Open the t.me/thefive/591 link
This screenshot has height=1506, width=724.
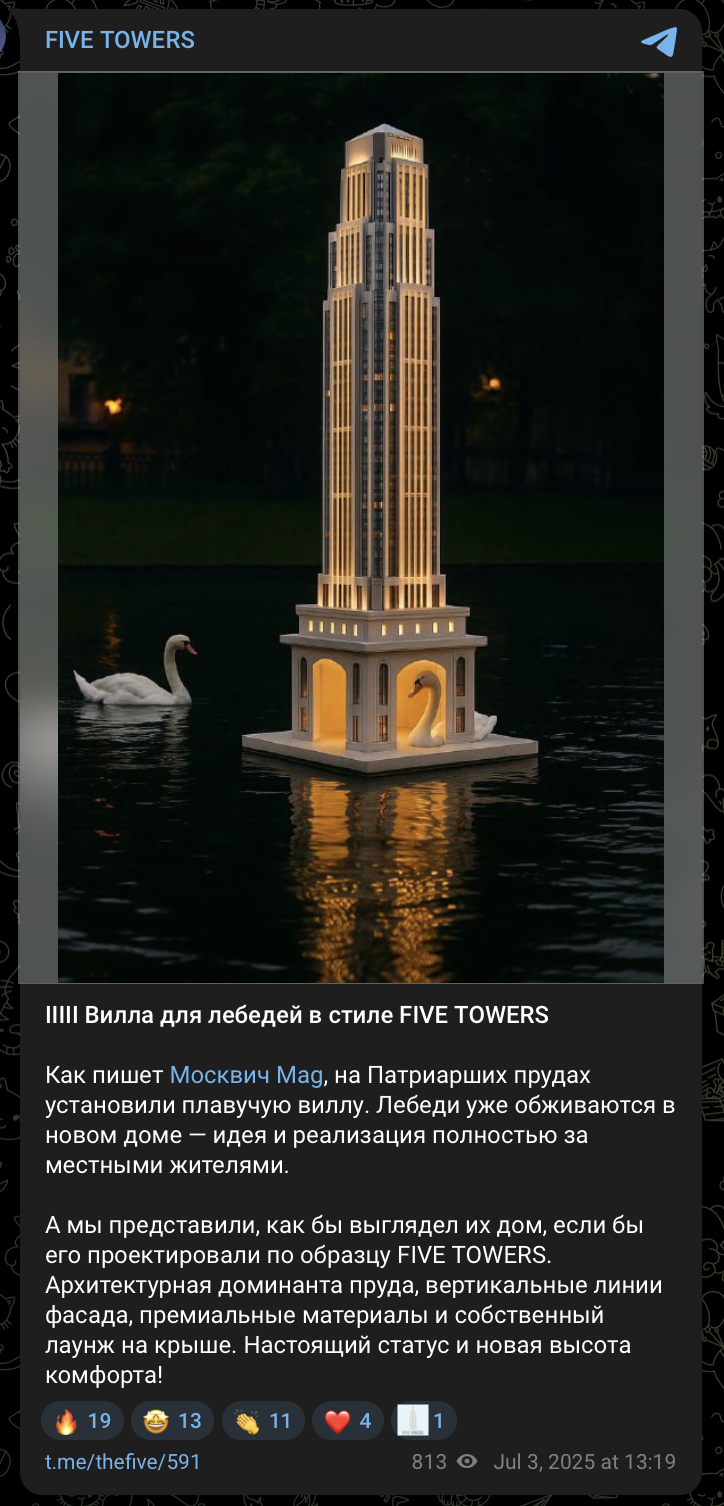[x=123, y=1462]
